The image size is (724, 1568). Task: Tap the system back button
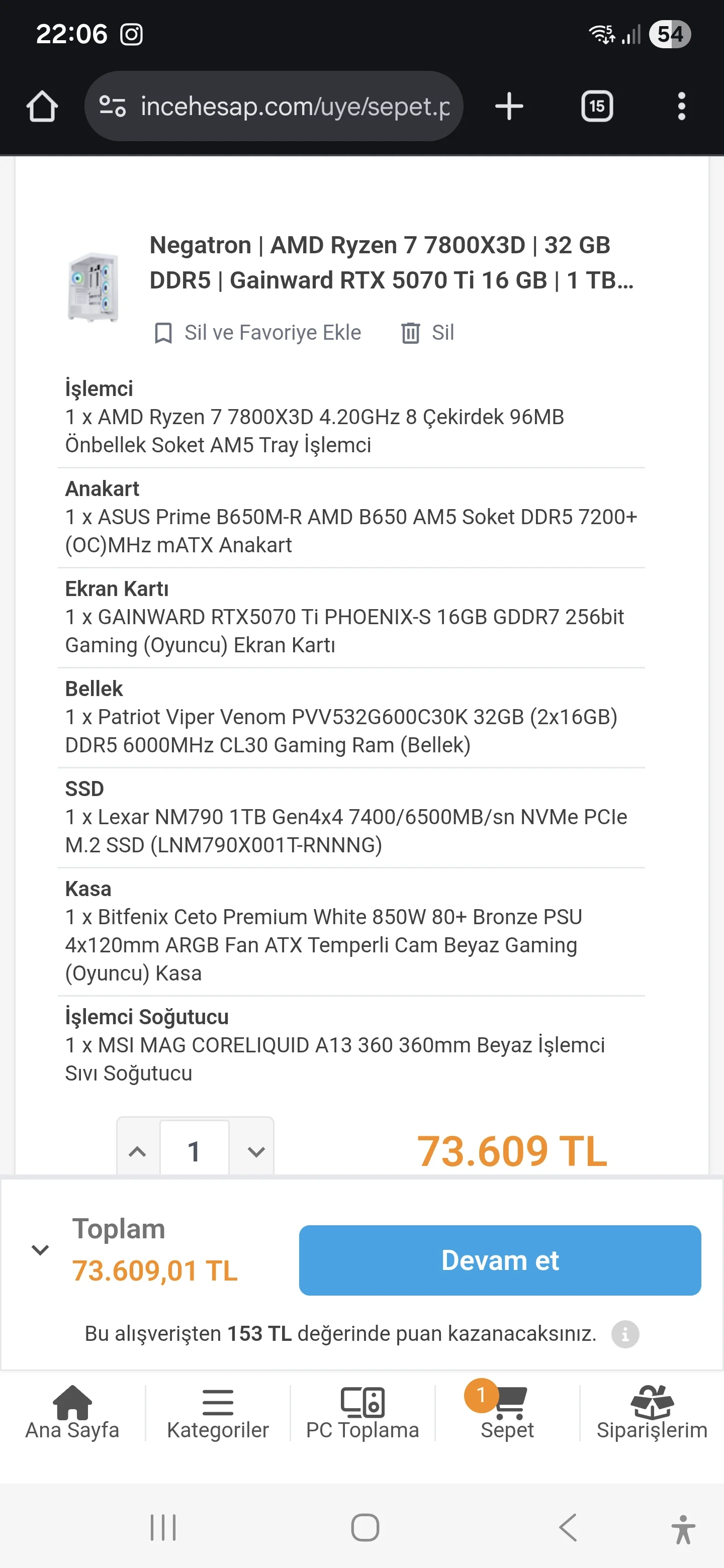point(568,1527)
